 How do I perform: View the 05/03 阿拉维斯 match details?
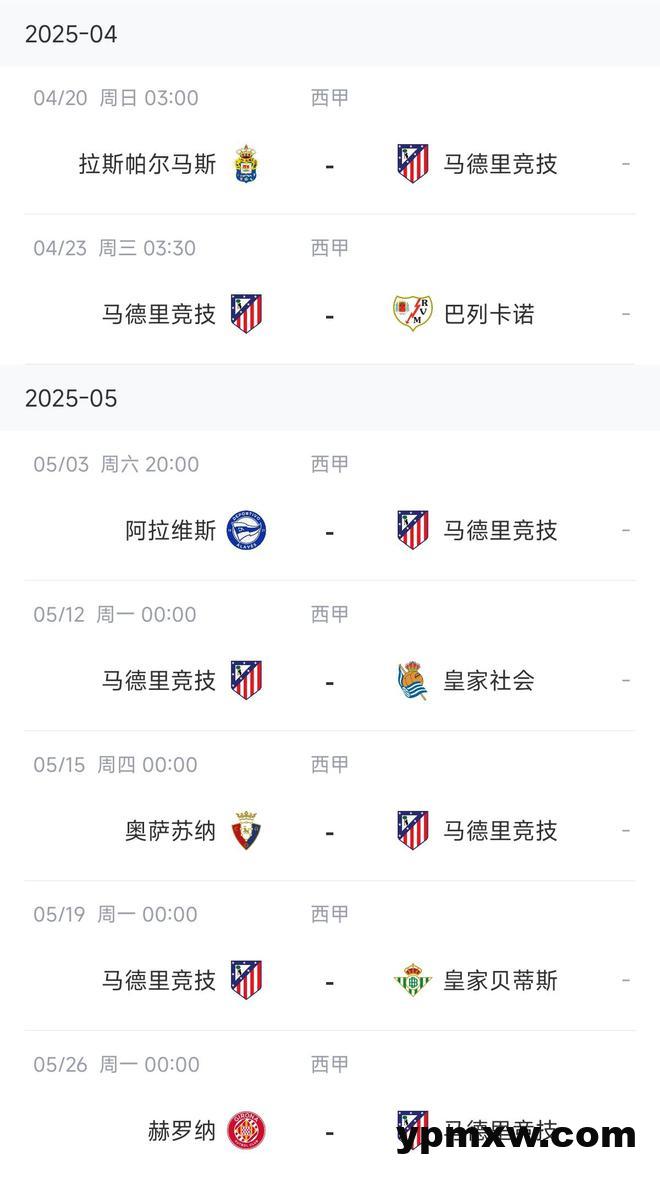(x=330, y=506)
